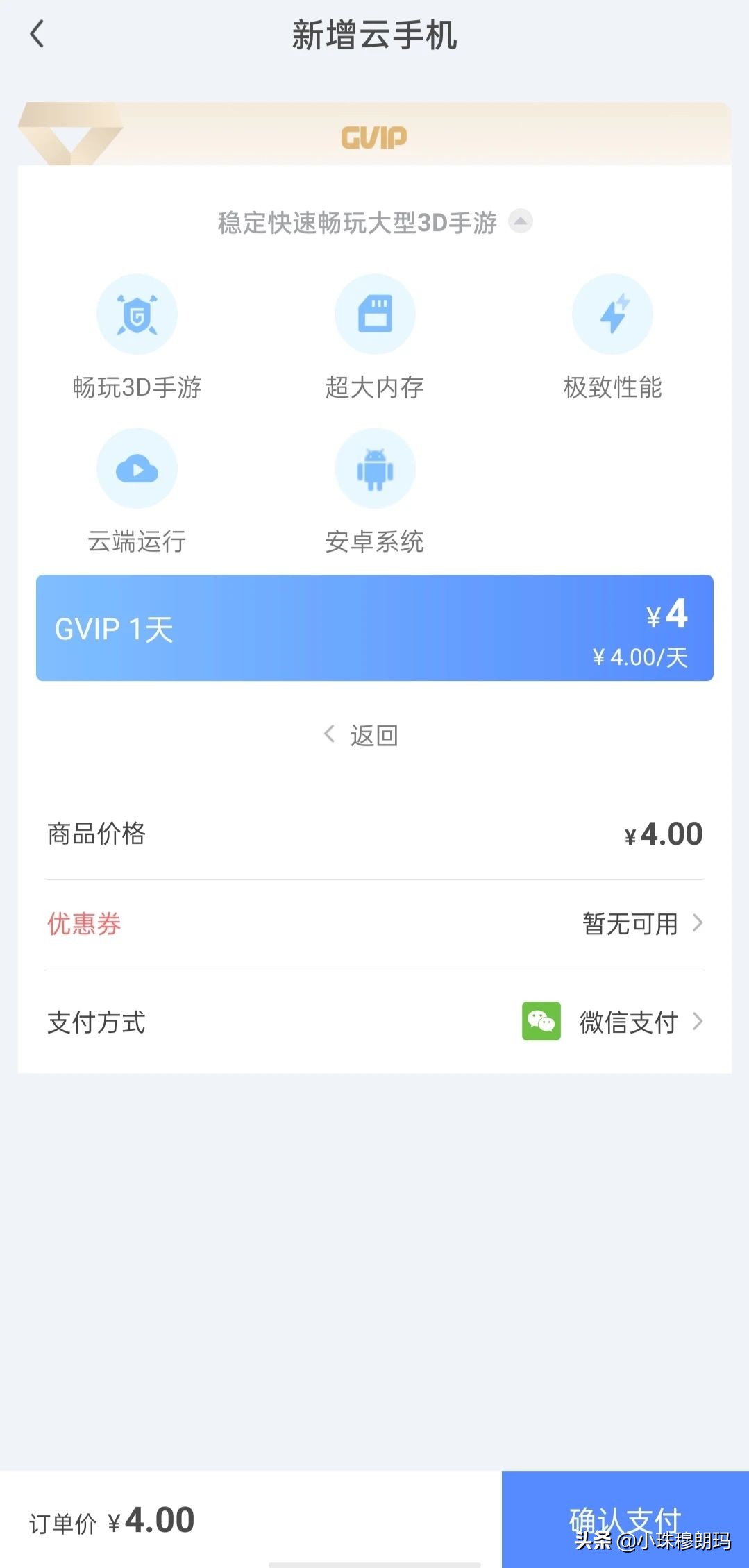Select the 极致性能 lightning bolt icon

[612, 314]
